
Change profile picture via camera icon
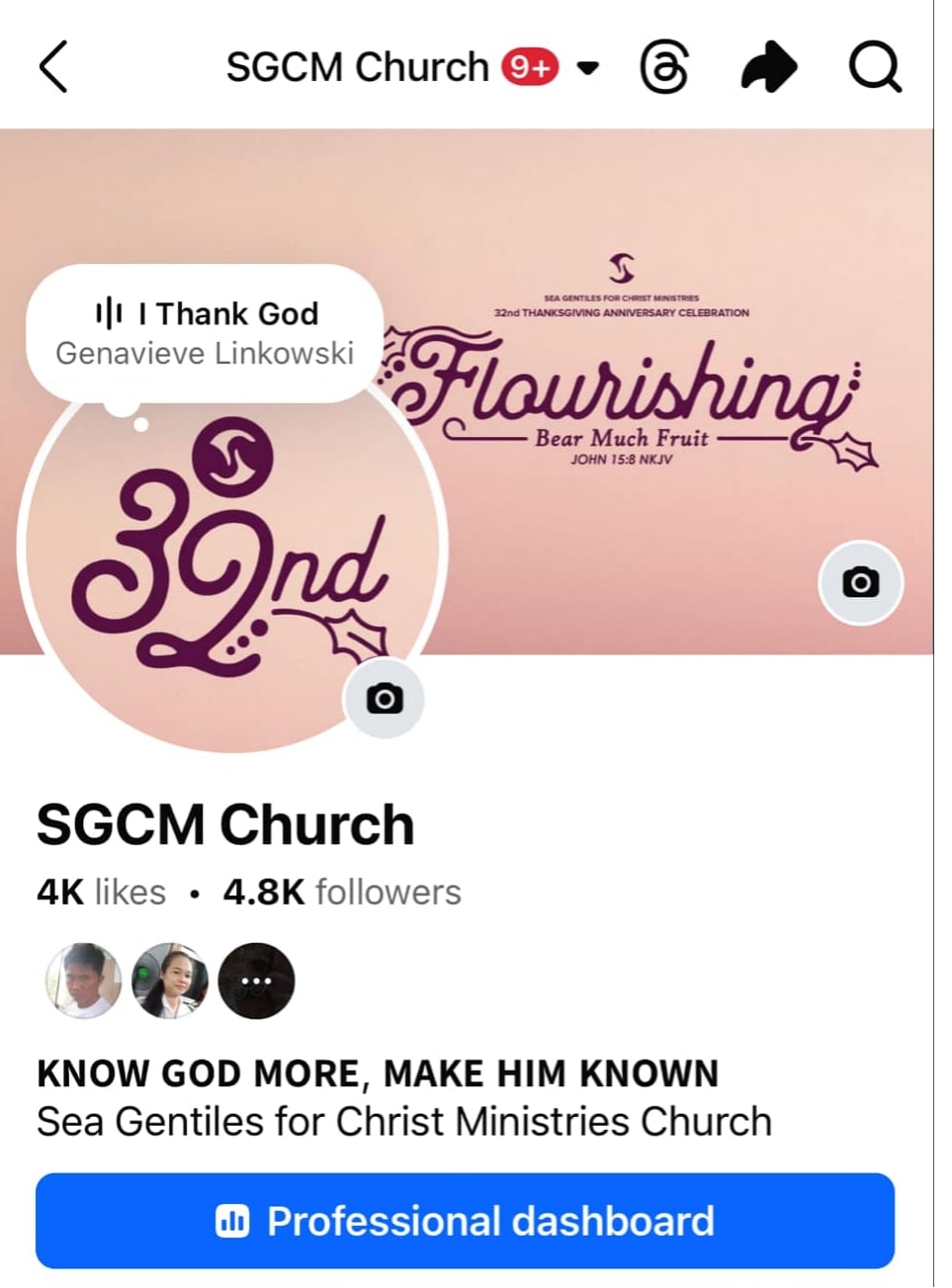coord(384,699)
